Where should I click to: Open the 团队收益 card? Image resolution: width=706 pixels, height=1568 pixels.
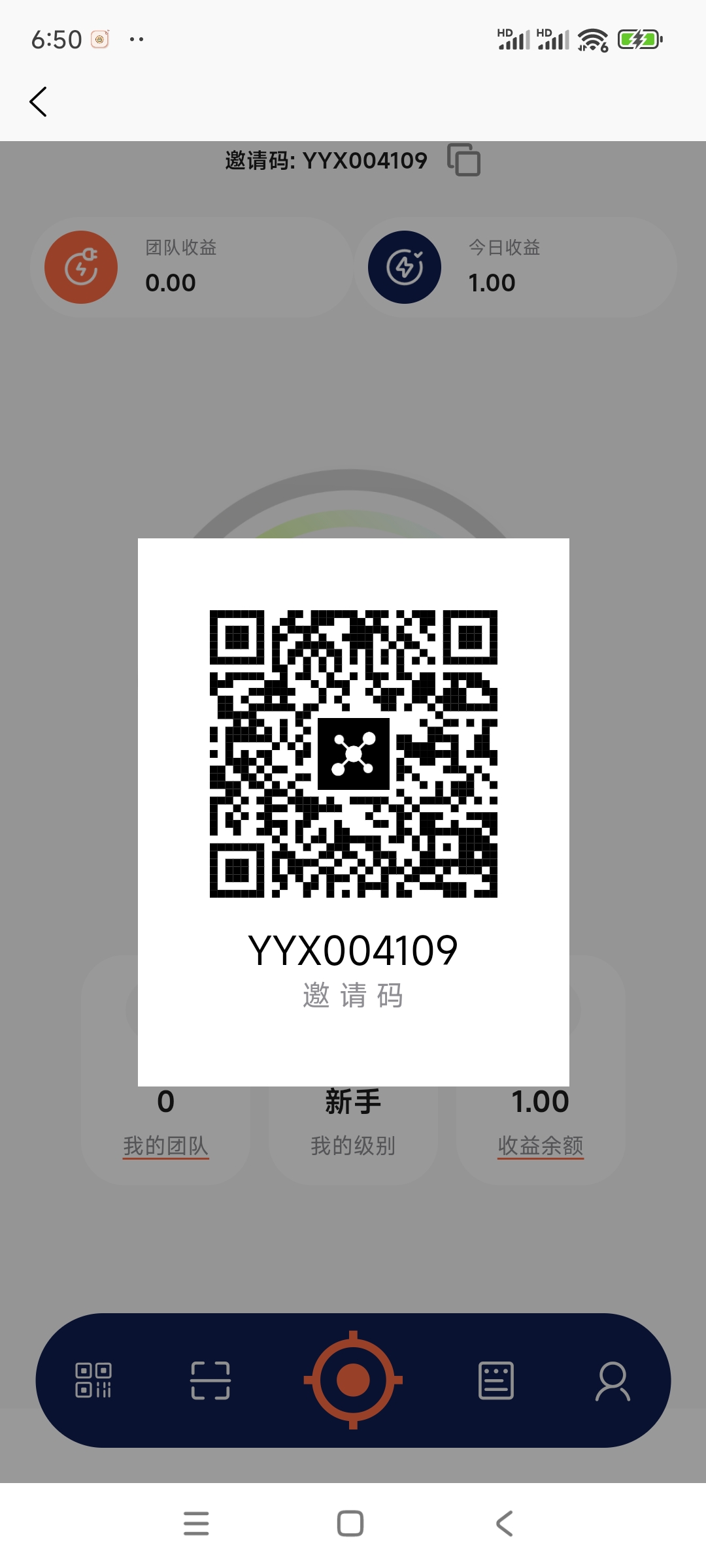191,267
